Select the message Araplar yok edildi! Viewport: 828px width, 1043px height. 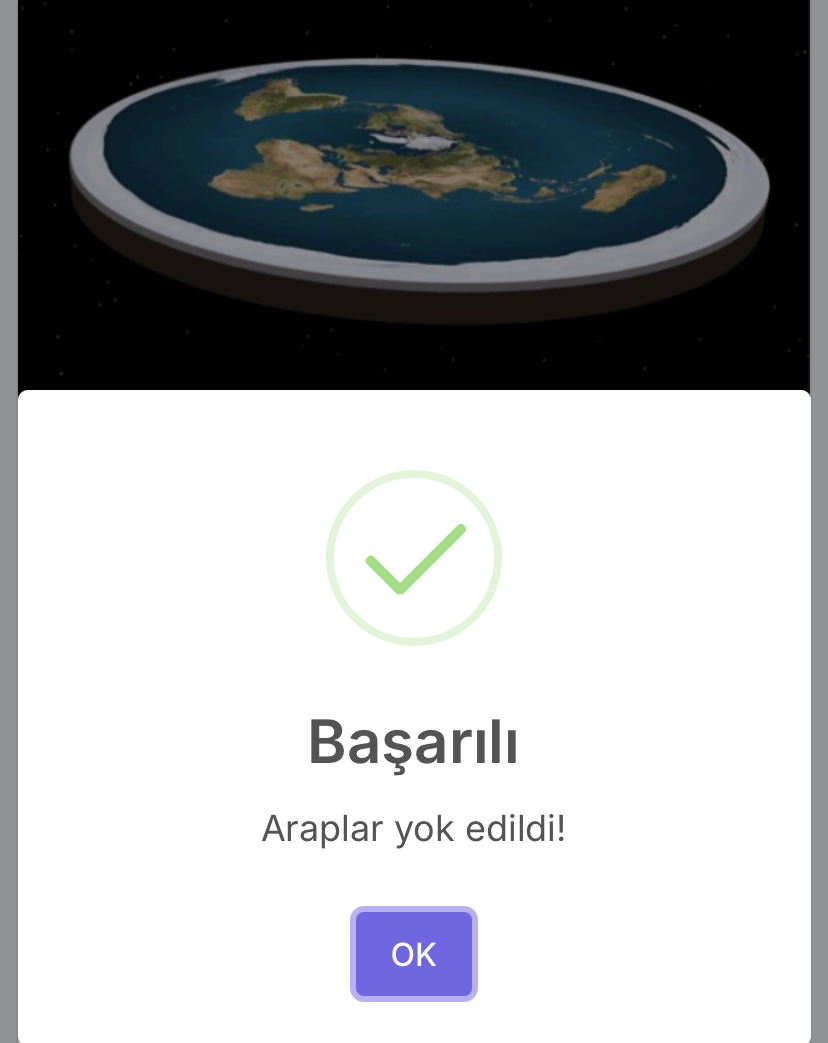414,829
